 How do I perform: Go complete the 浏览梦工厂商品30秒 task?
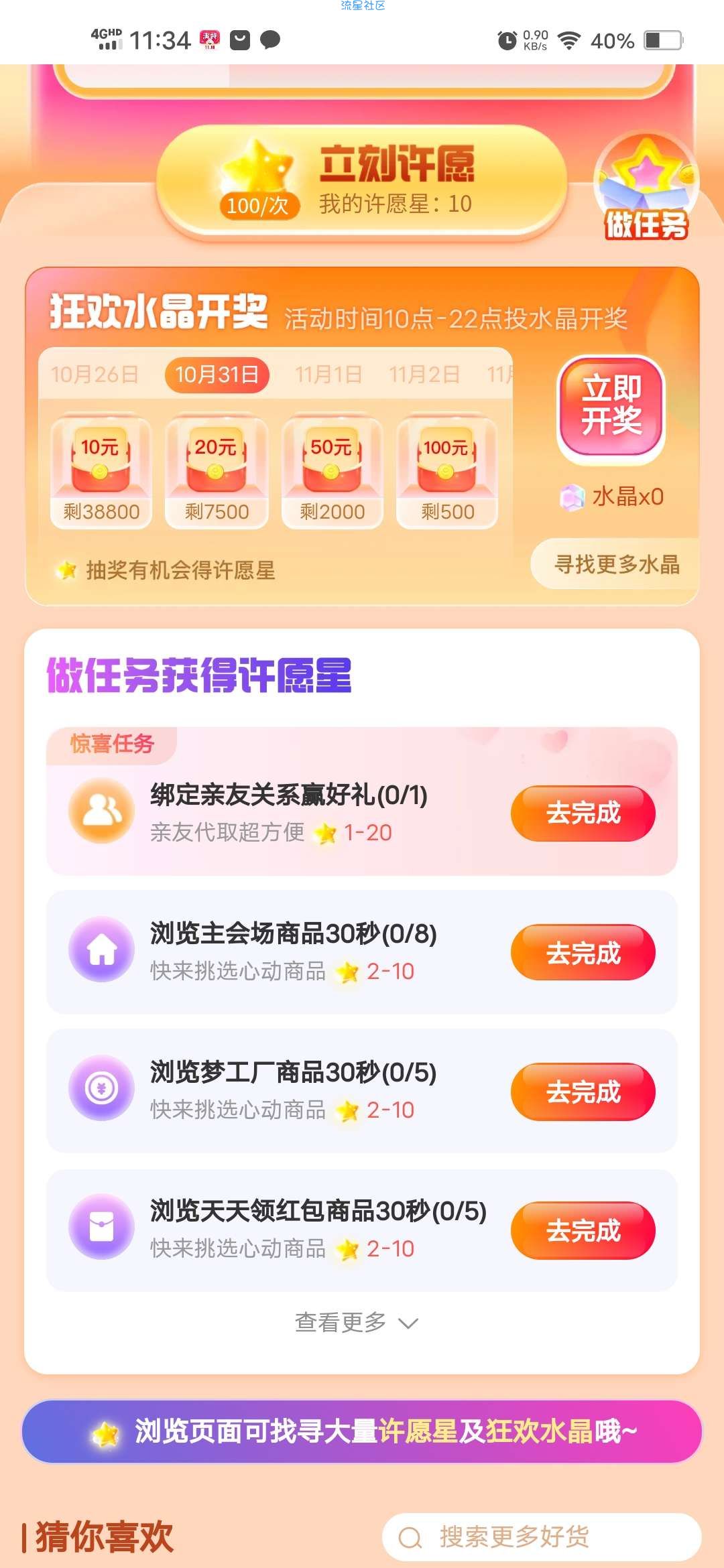[583, 1092]
